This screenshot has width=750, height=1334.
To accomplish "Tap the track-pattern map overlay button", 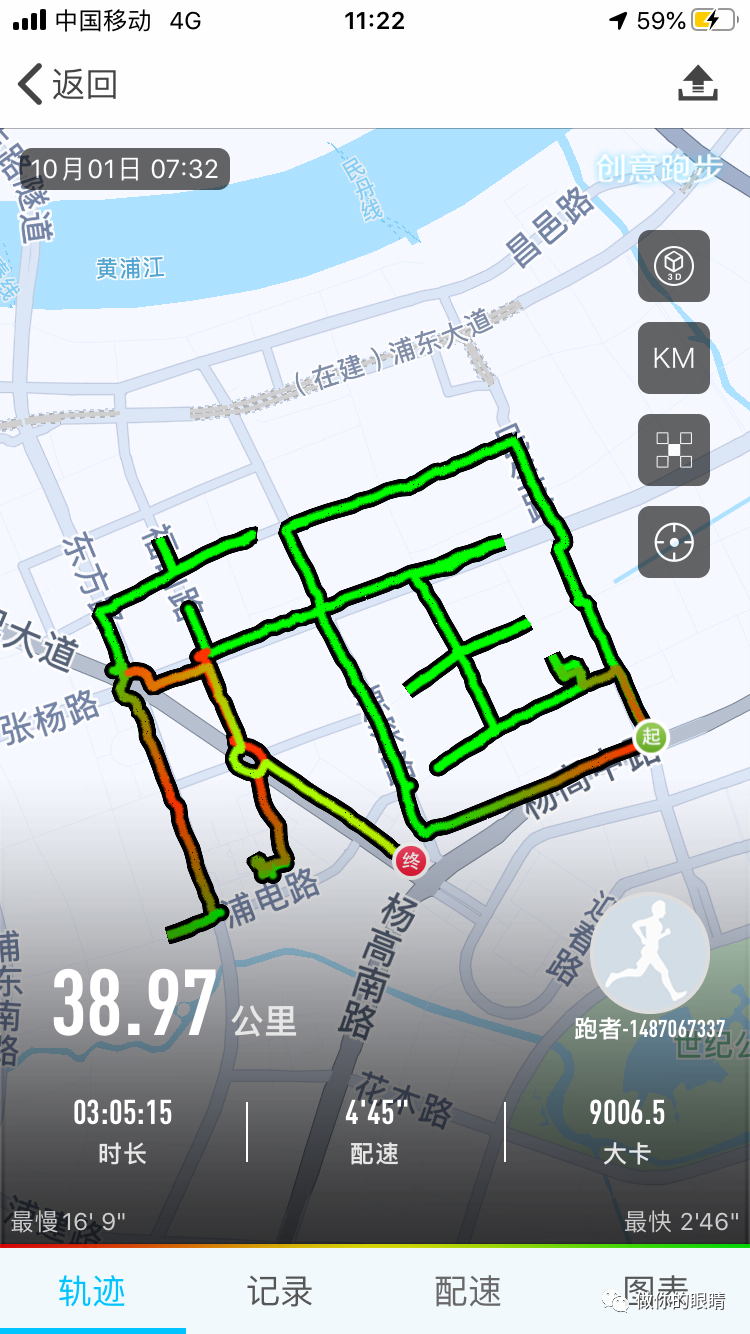I will (x=674, y=450).
